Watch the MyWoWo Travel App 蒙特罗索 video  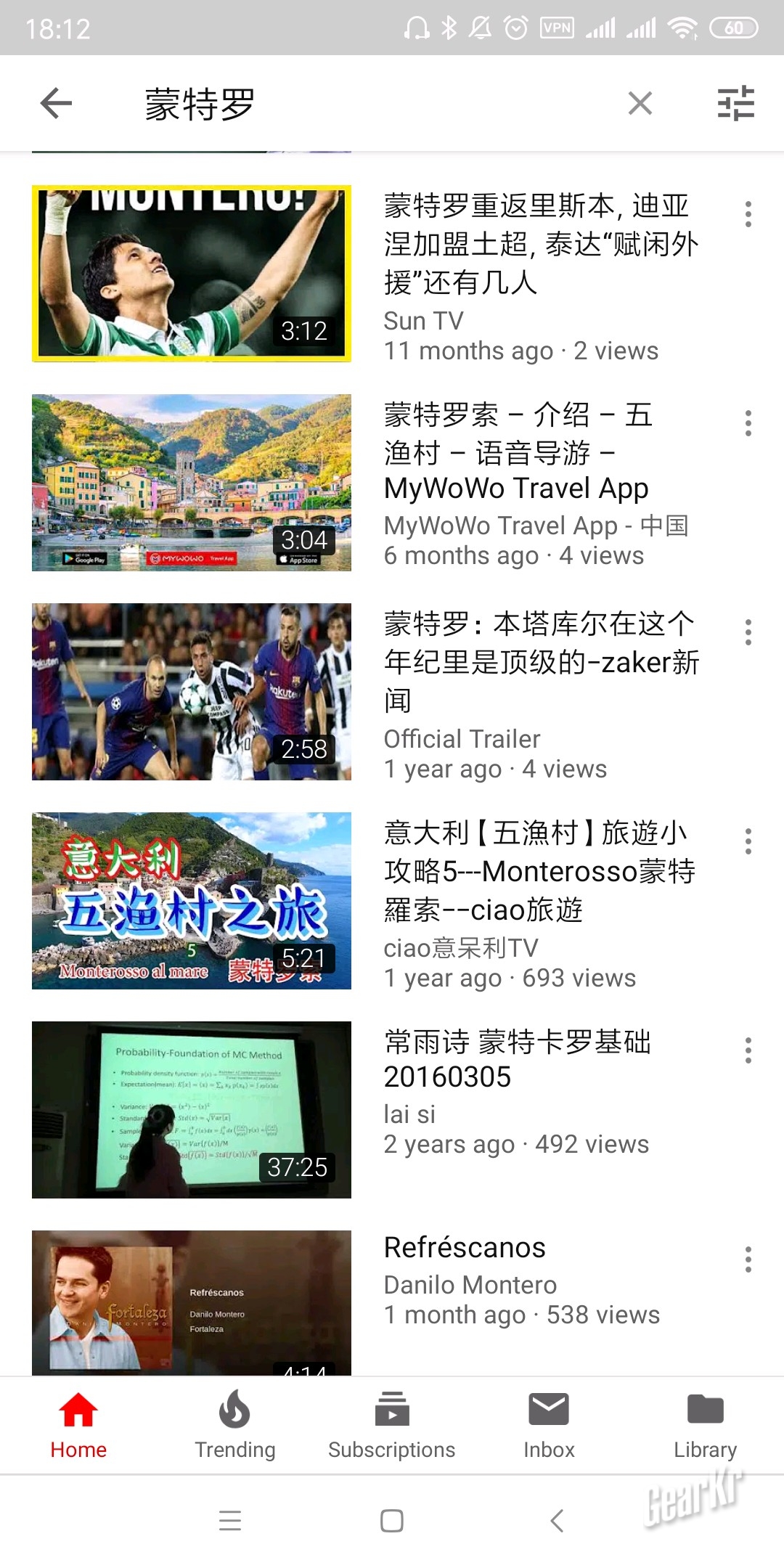tap(192, 483)
